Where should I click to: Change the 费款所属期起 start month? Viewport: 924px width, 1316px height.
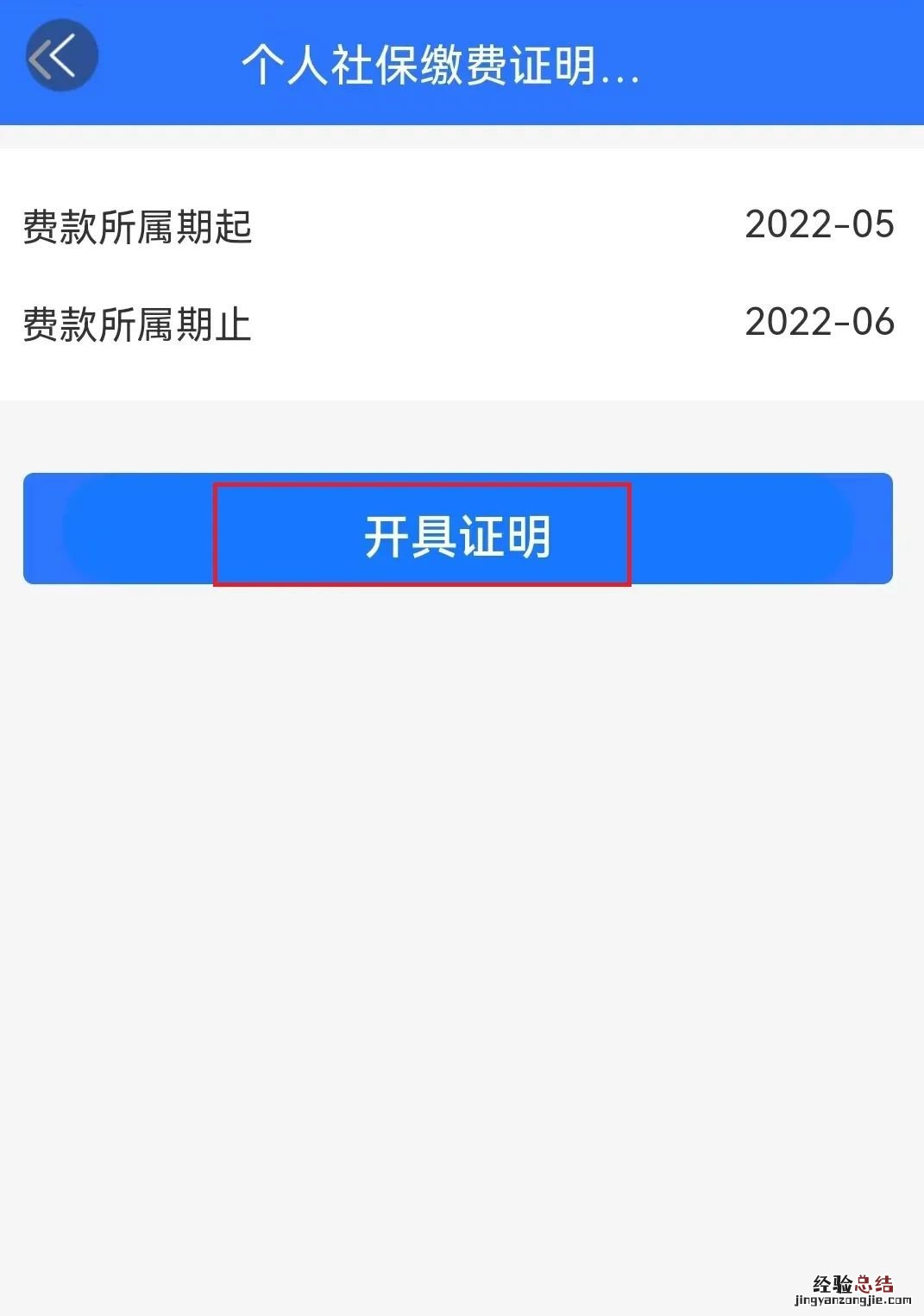[819, 225]
